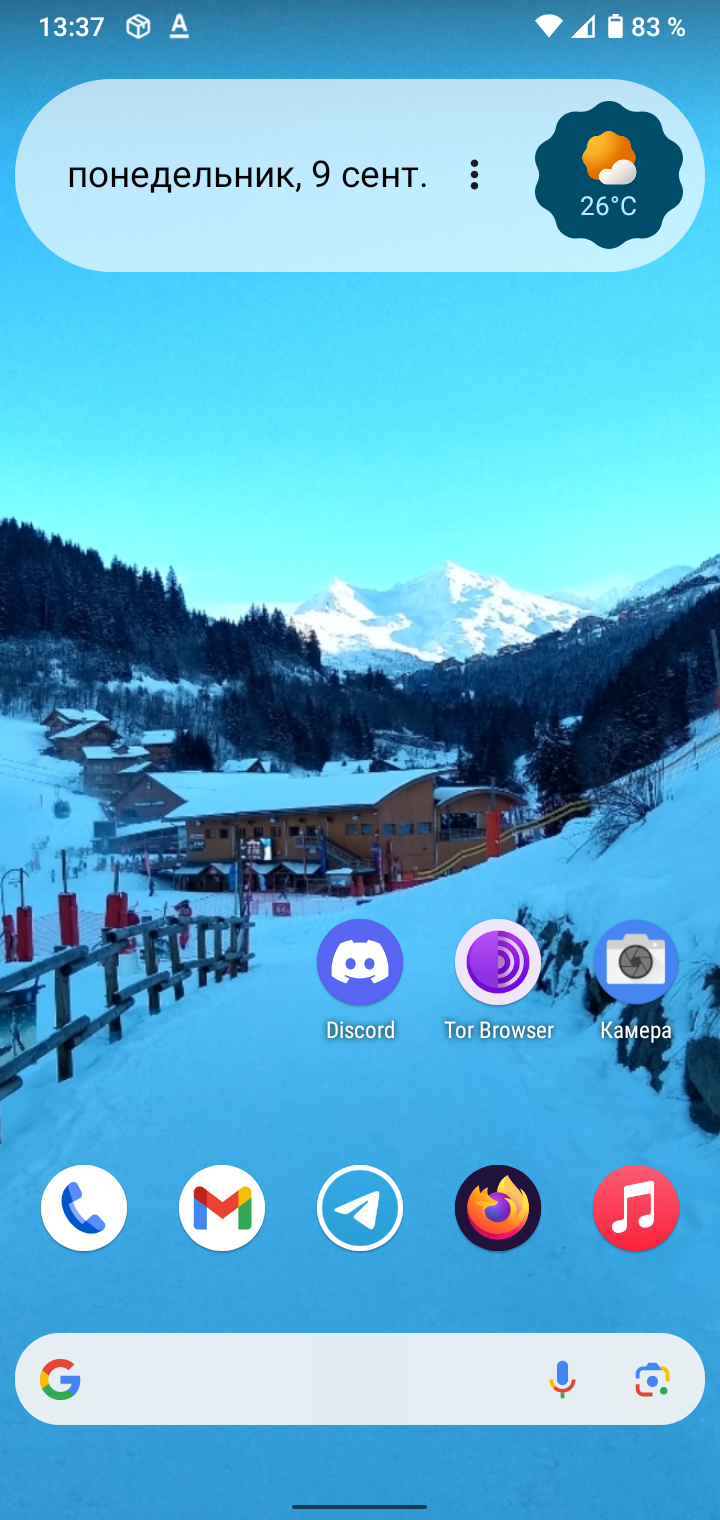Open the Phone dialer app
Screen dimensions: 720x1520
coord(84,1208)
